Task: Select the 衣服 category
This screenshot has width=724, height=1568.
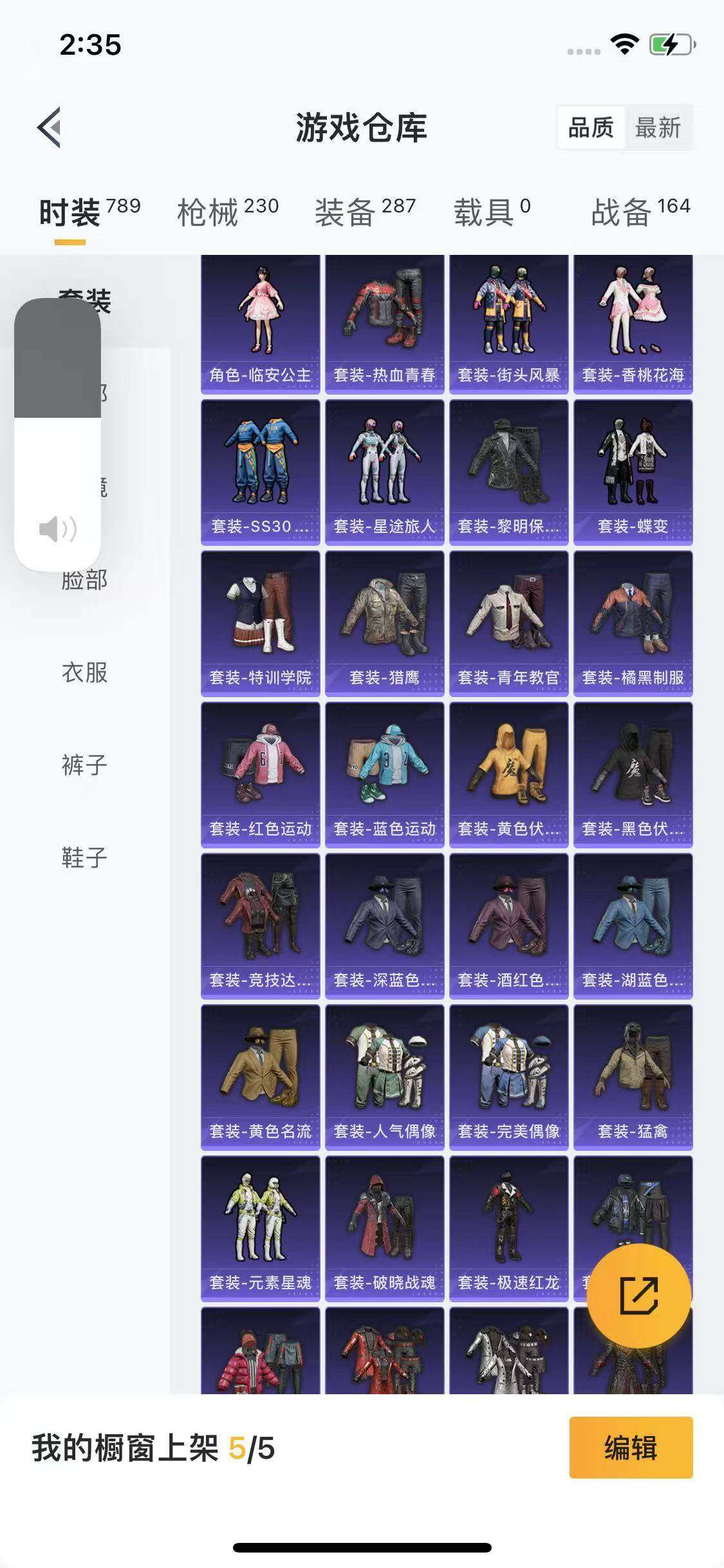Action: click(x=84, y=673)
